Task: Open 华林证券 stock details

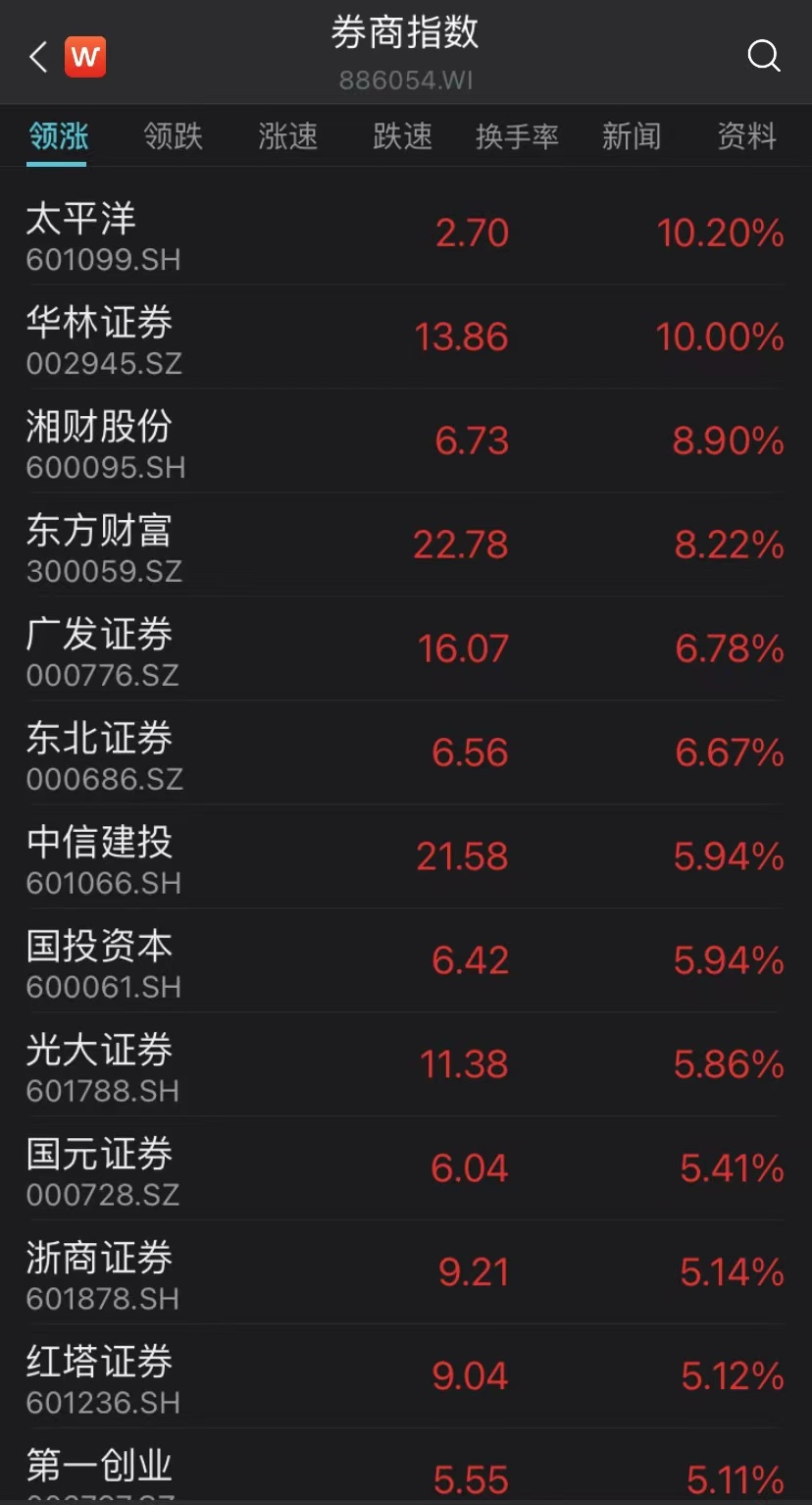Action: 406,337
